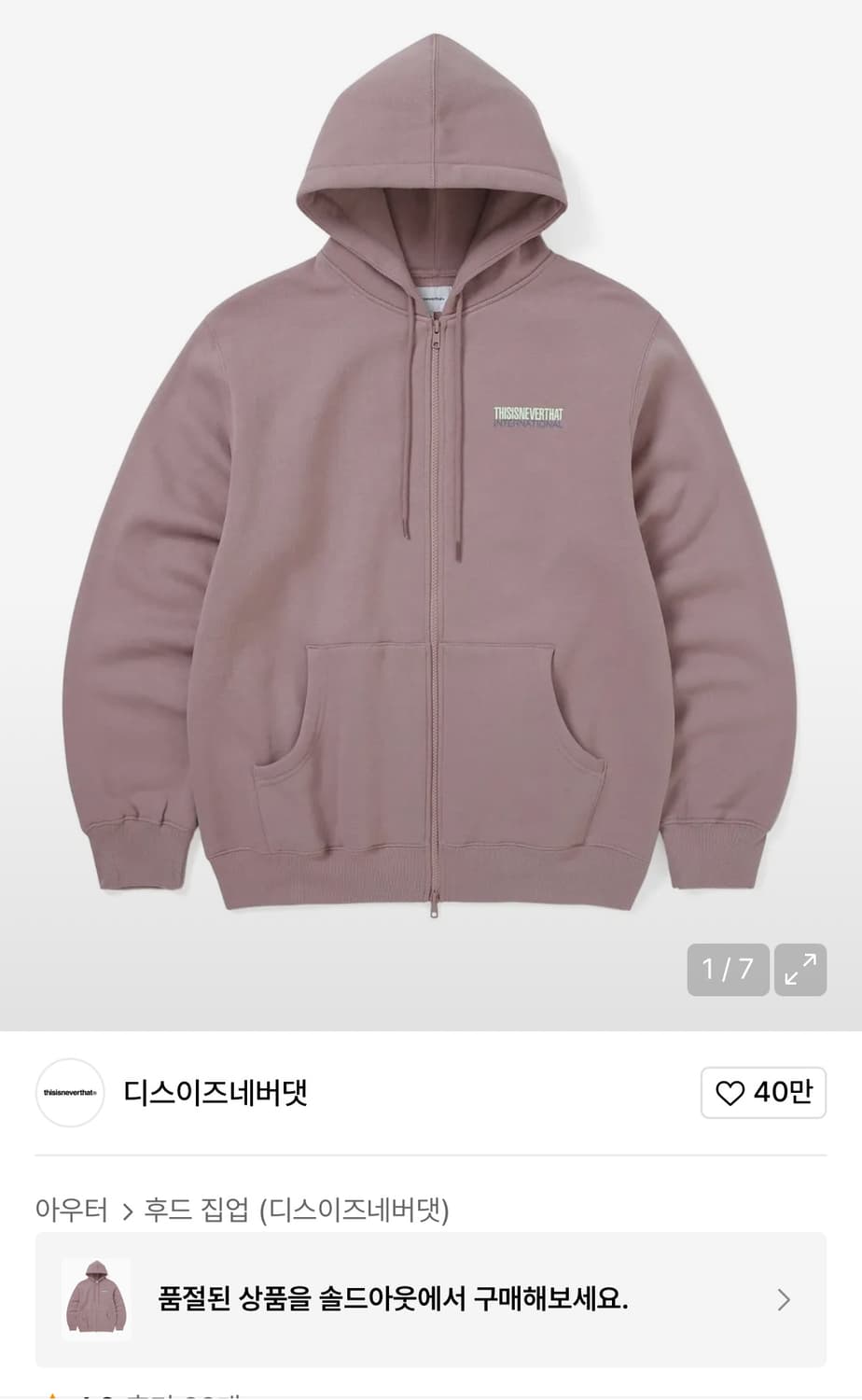862x1400 pixels.
Task: Tap the 40만 like count button
Action: (x=764, y=1092)
